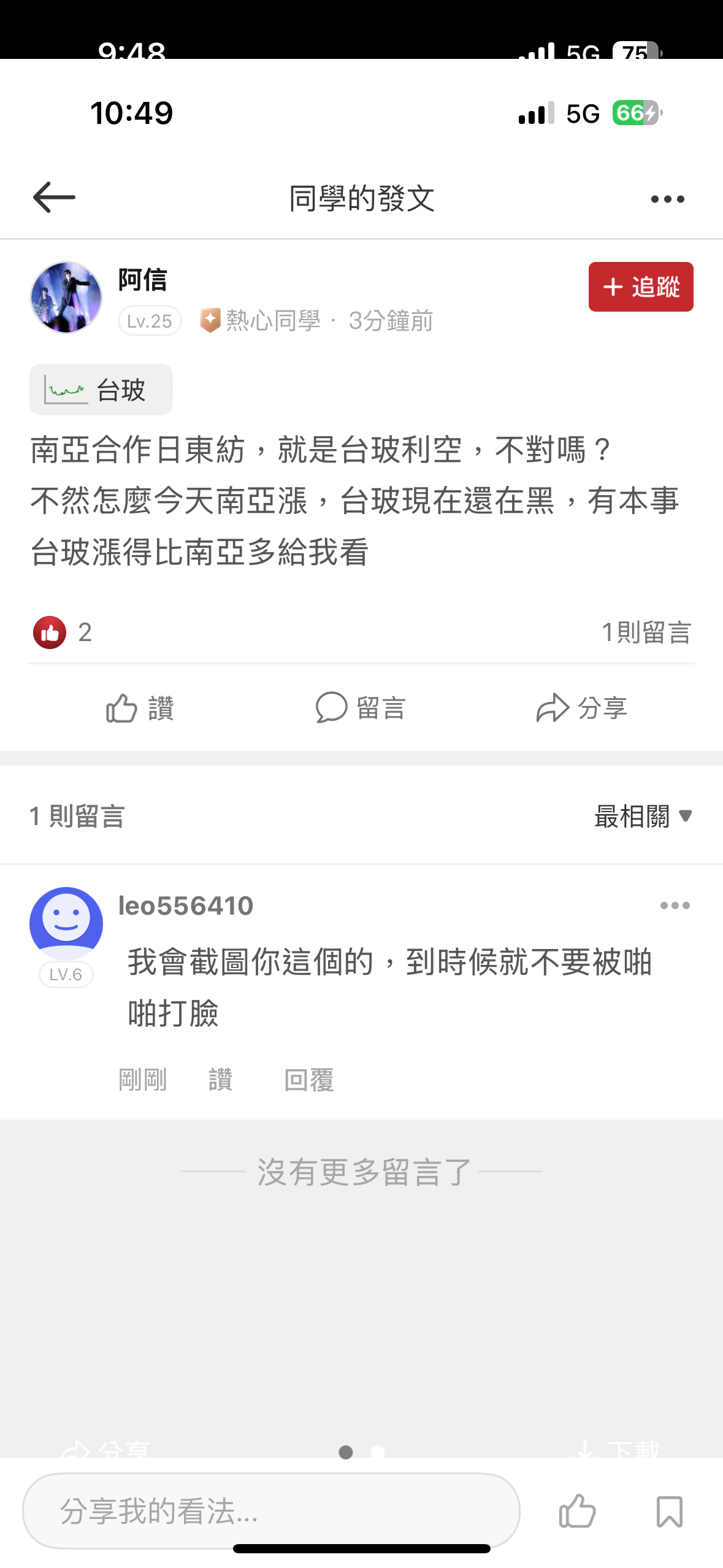723x1568 pixels.
Task: Go back using the arrow
Action: pos(54,198)
